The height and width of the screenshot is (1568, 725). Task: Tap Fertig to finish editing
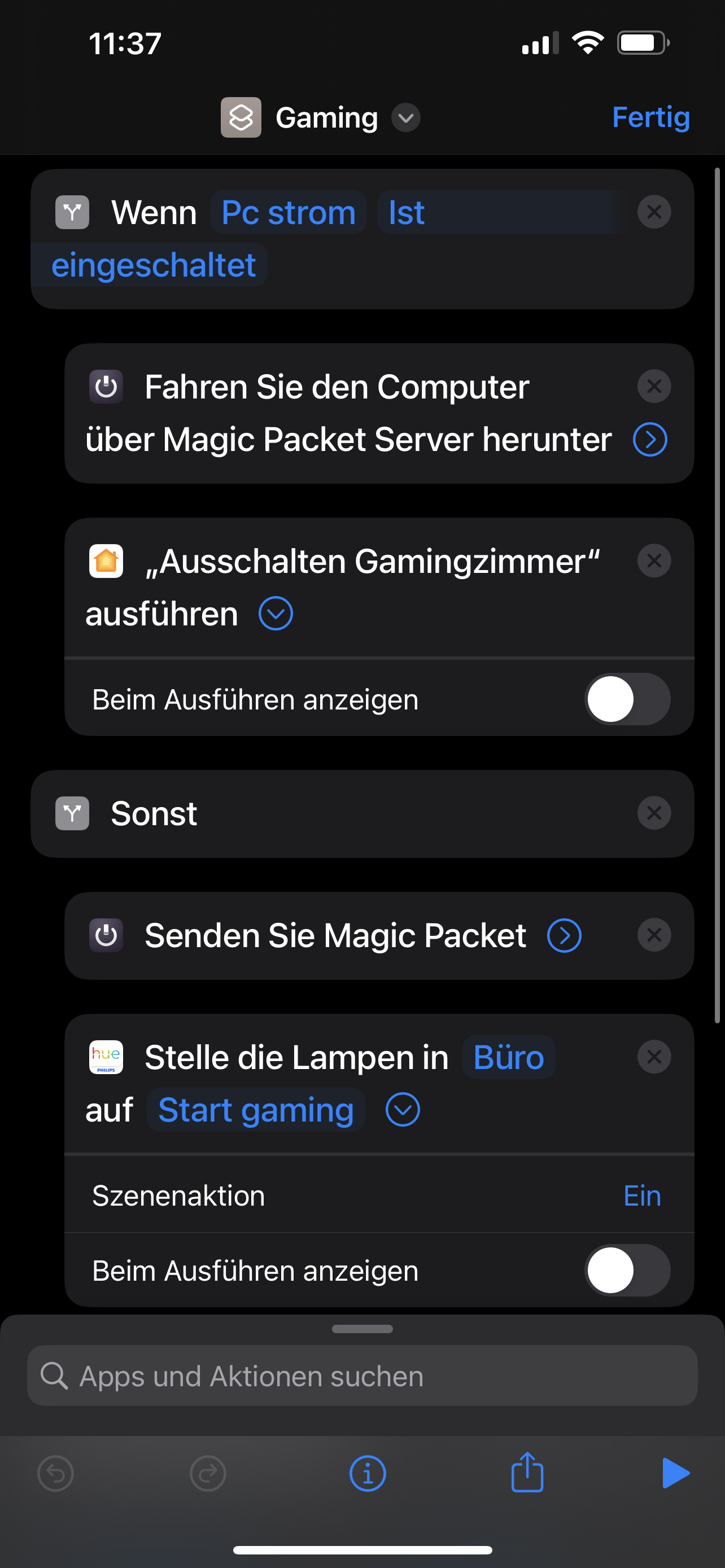650,117
